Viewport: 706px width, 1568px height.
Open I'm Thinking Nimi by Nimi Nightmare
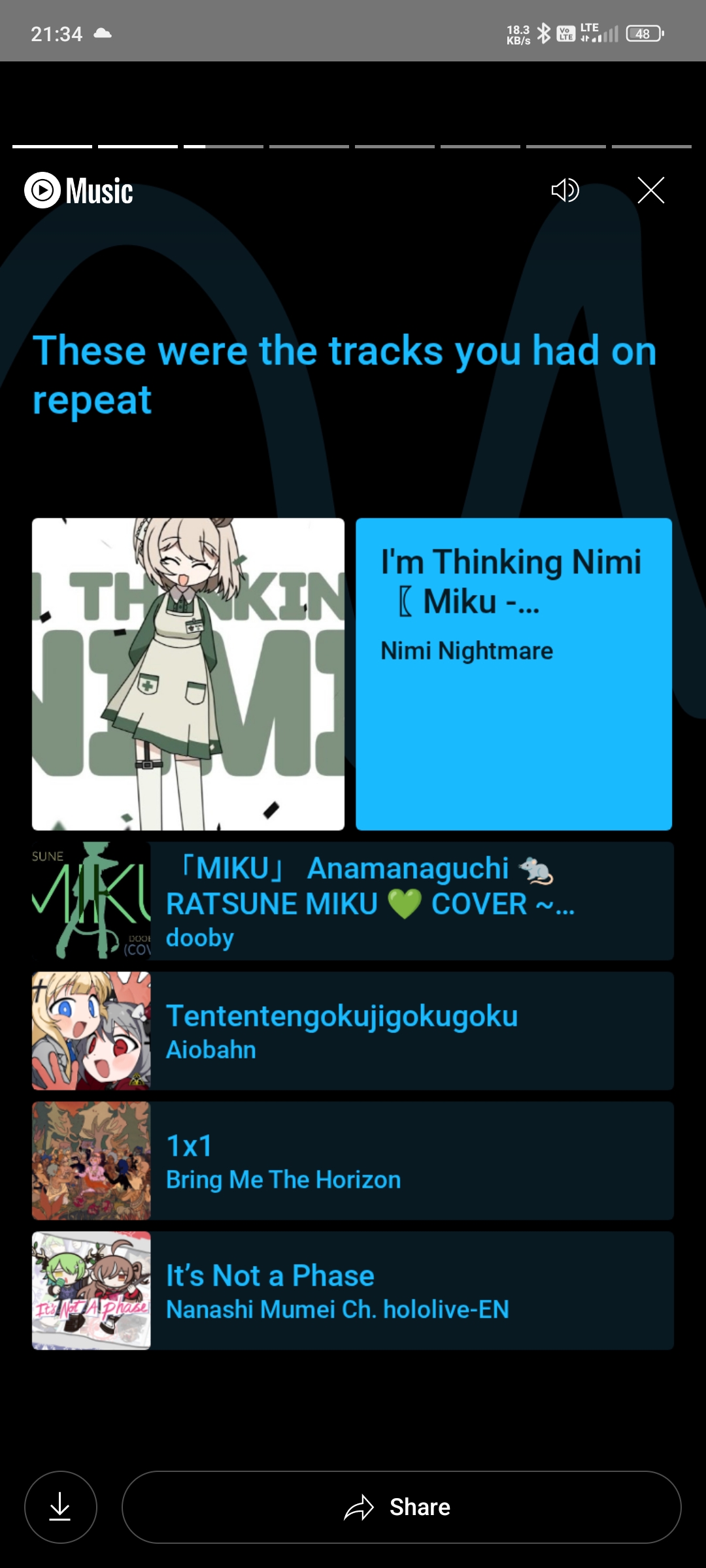coord(352,674)
